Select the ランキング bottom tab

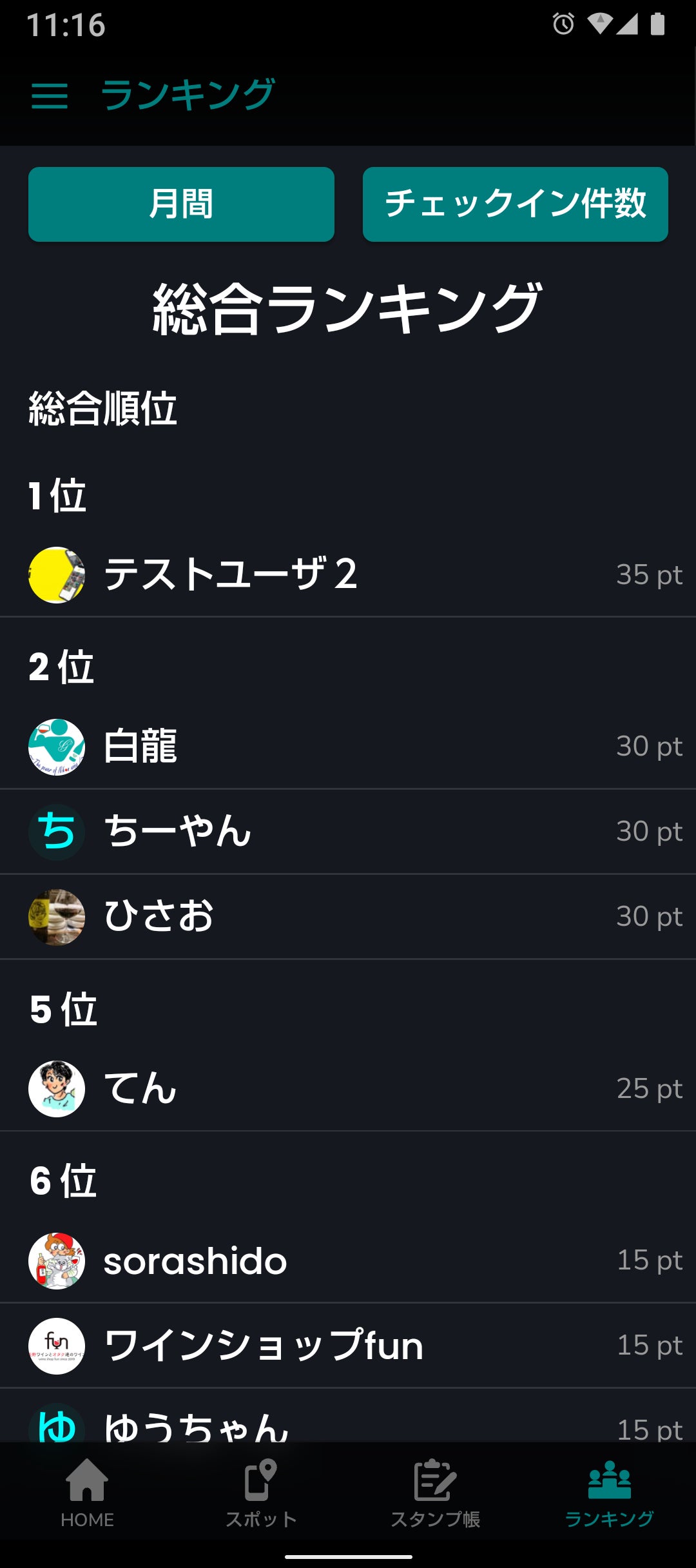(x=609, y=1493)
